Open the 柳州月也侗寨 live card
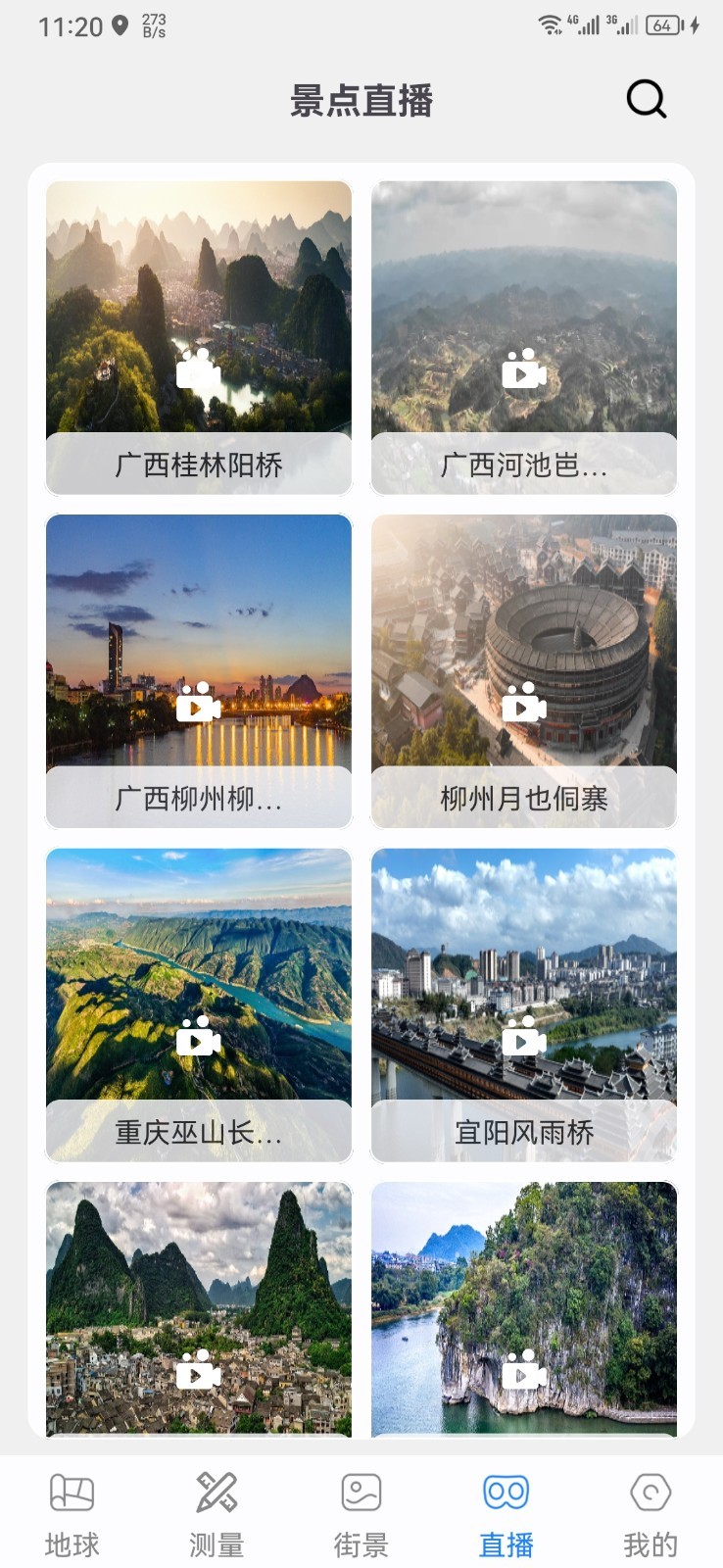The image size is (723, 1568). [x=524, y=671]
